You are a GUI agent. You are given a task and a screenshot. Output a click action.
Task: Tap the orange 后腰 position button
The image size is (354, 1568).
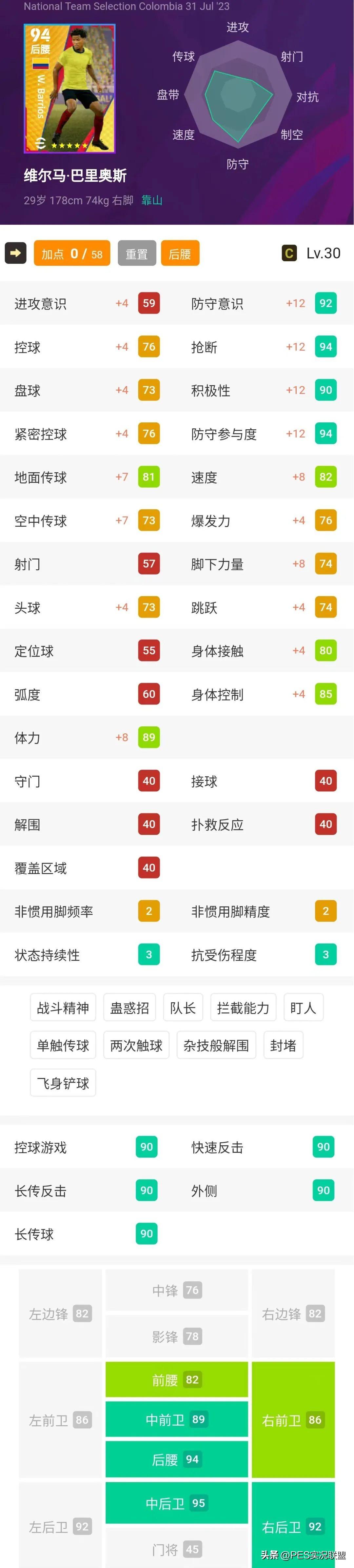pyautogui.click(x=179, y=254)
